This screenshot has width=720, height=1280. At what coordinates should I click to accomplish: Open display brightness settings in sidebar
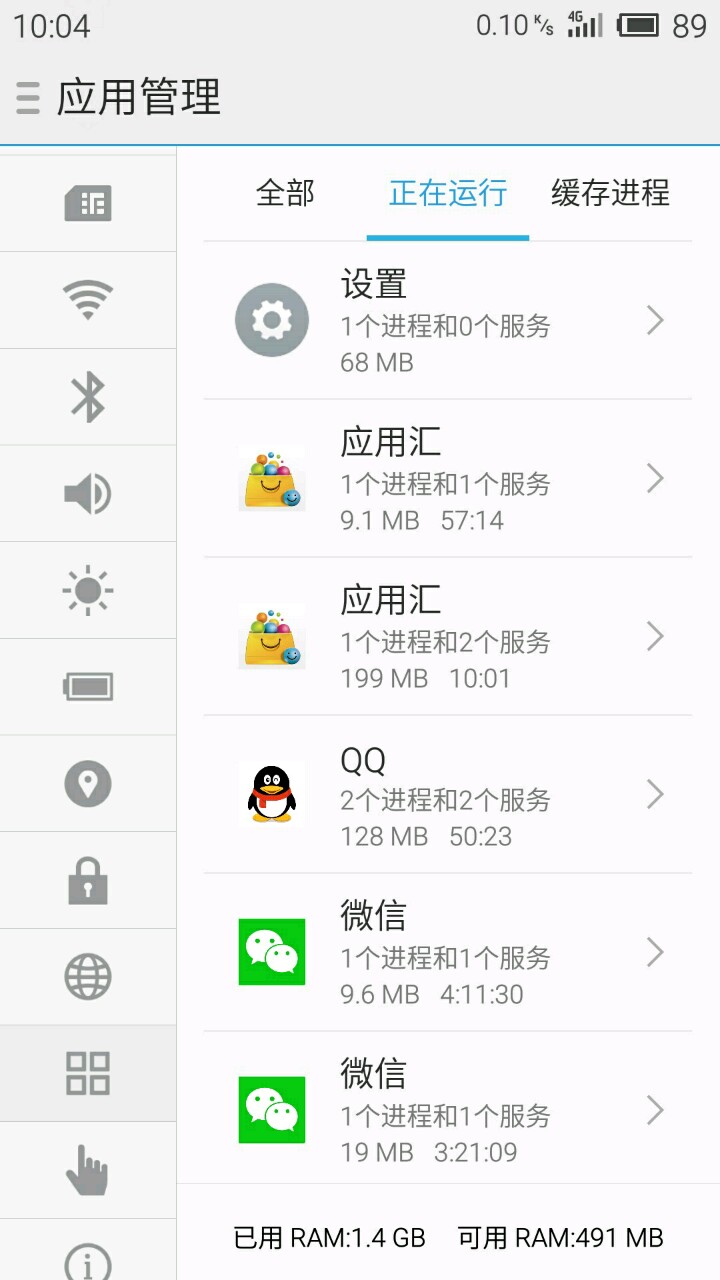[x=88, y=591]
